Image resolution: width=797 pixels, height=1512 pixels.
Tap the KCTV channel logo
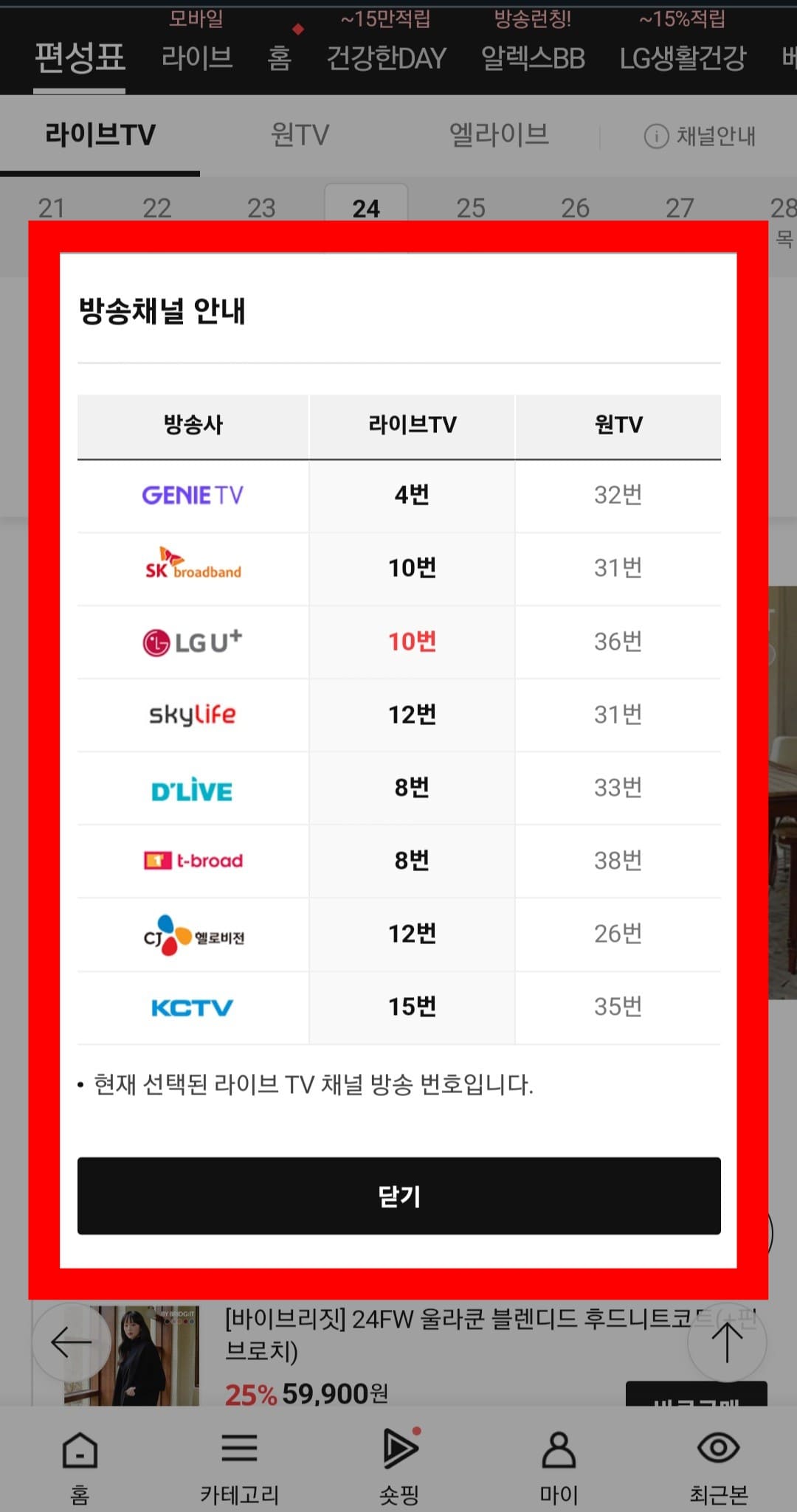(192, 1006)
